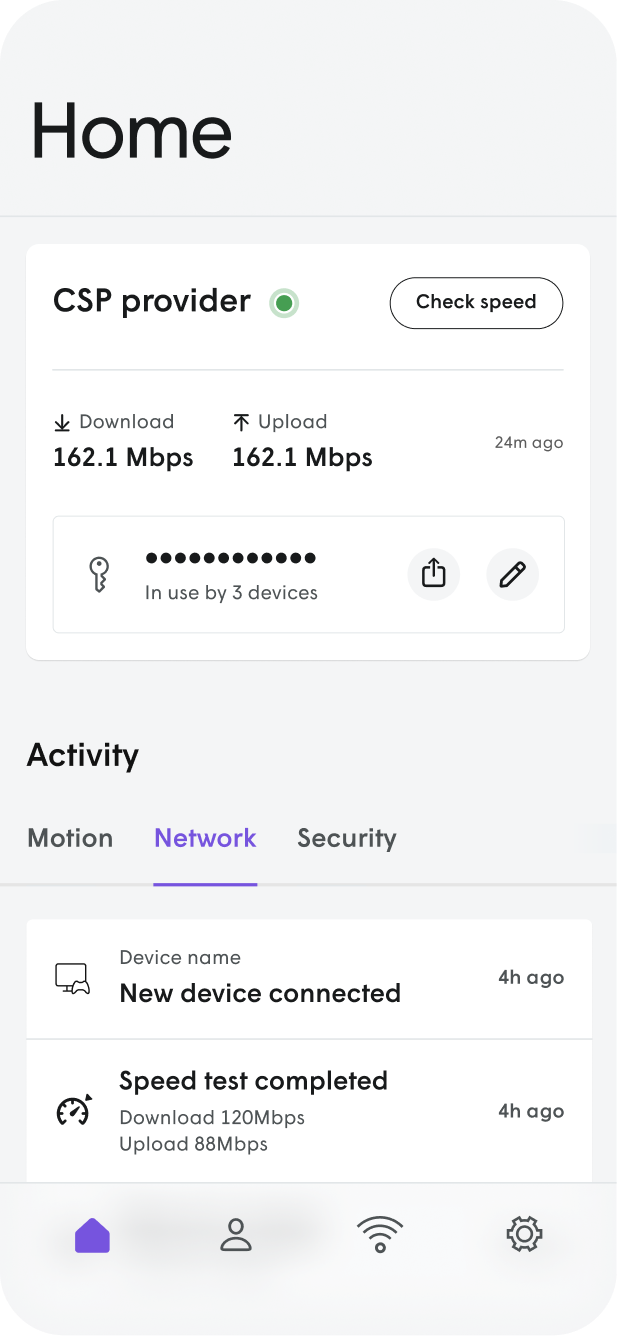The width and height of the screenshot is (617, 1336).
Task: Open the Wi-Fi tab in bottom bar
Action: tap(380, 1235)
